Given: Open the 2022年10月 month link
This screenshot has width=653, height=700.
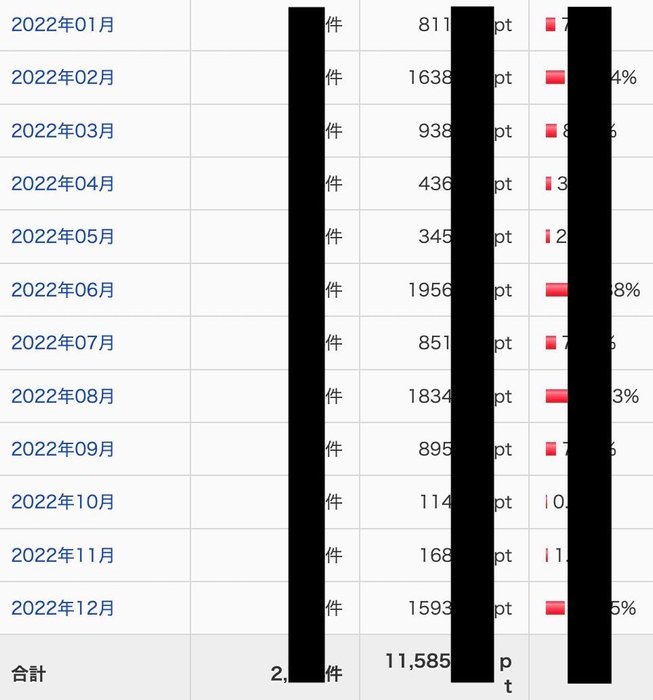Looking at the screenshot, I should pyautogui.click(x=63, y=502).
